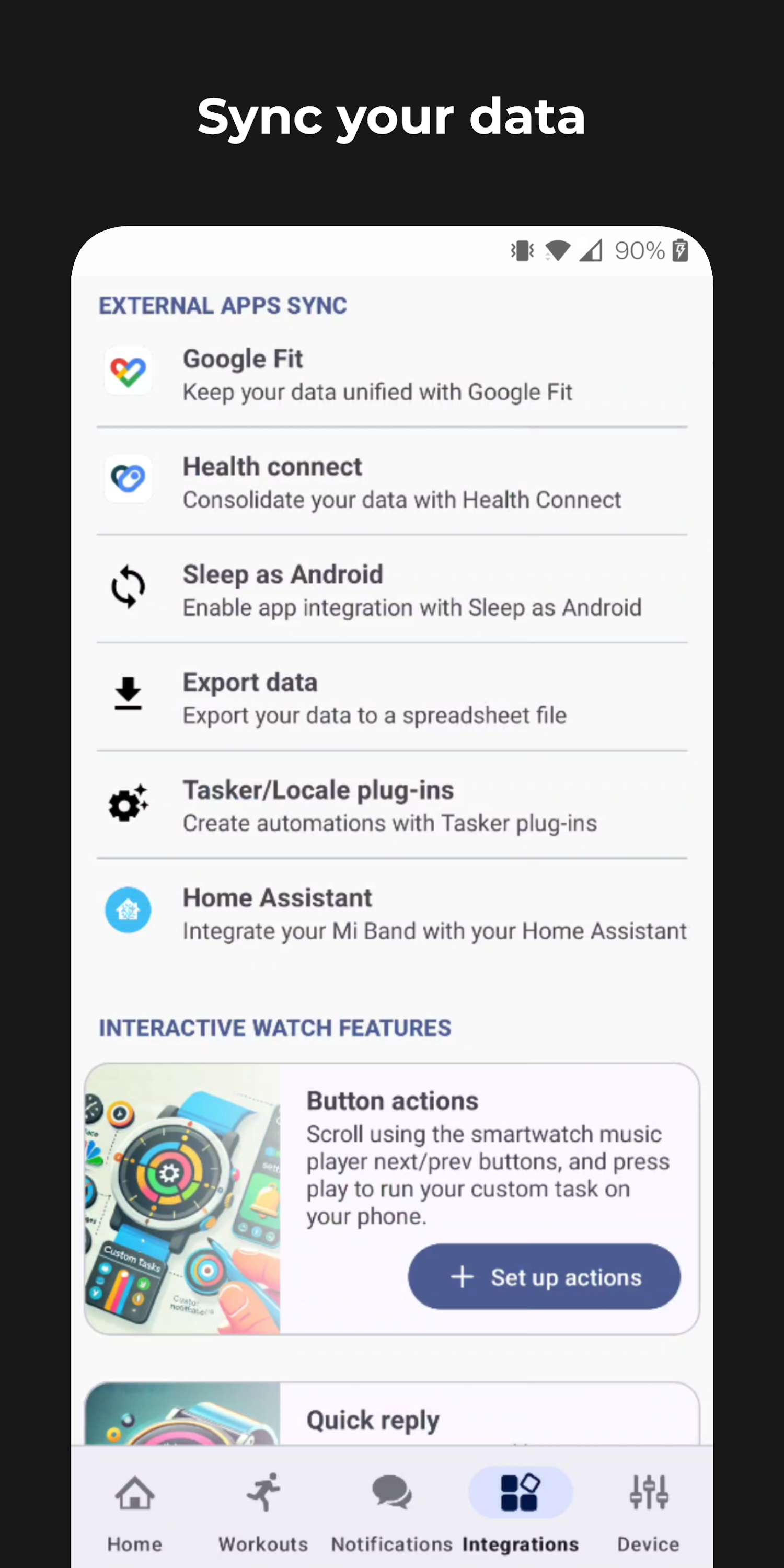The width and height of the screenshot is (784, 1568).
Task: Click the Health Connect icon
Action: click(x=128, y=479)
